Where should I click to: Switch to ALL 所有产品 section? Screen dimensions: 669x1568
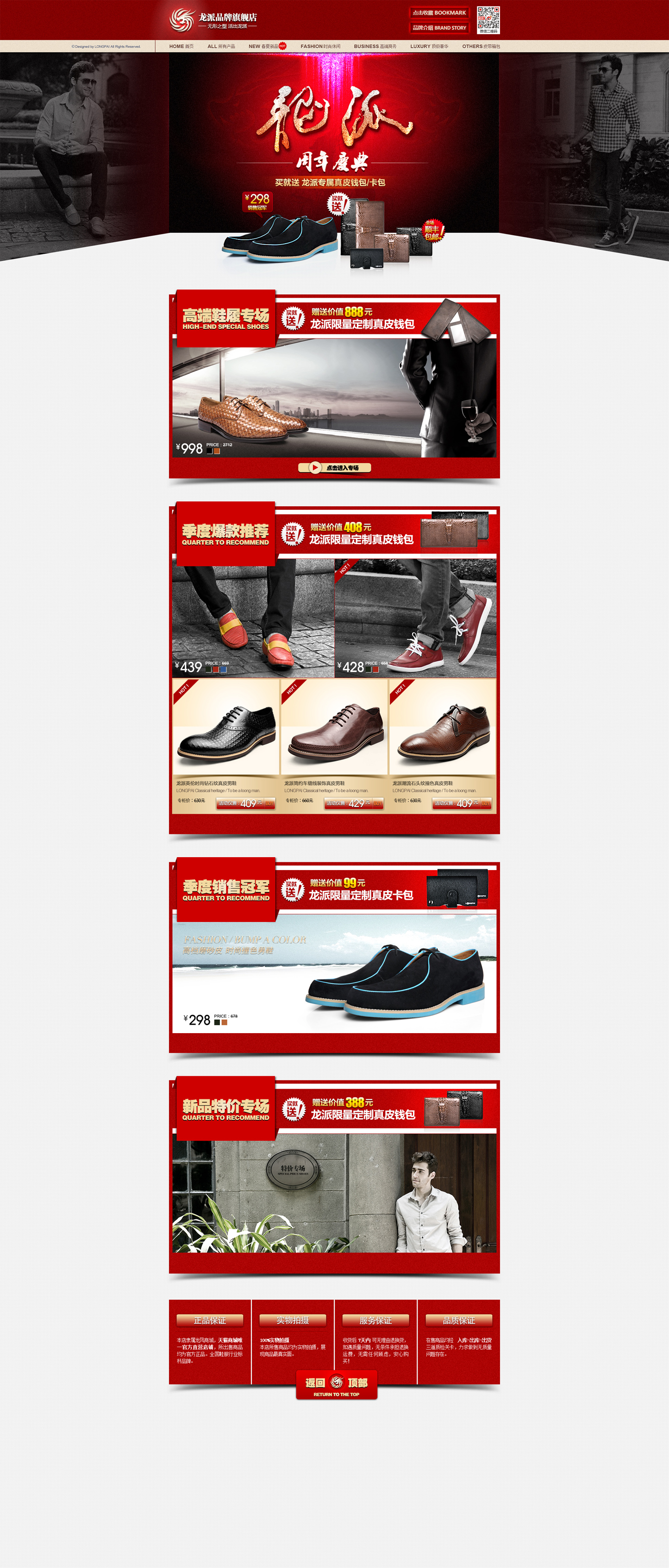(x=220, y=46)
